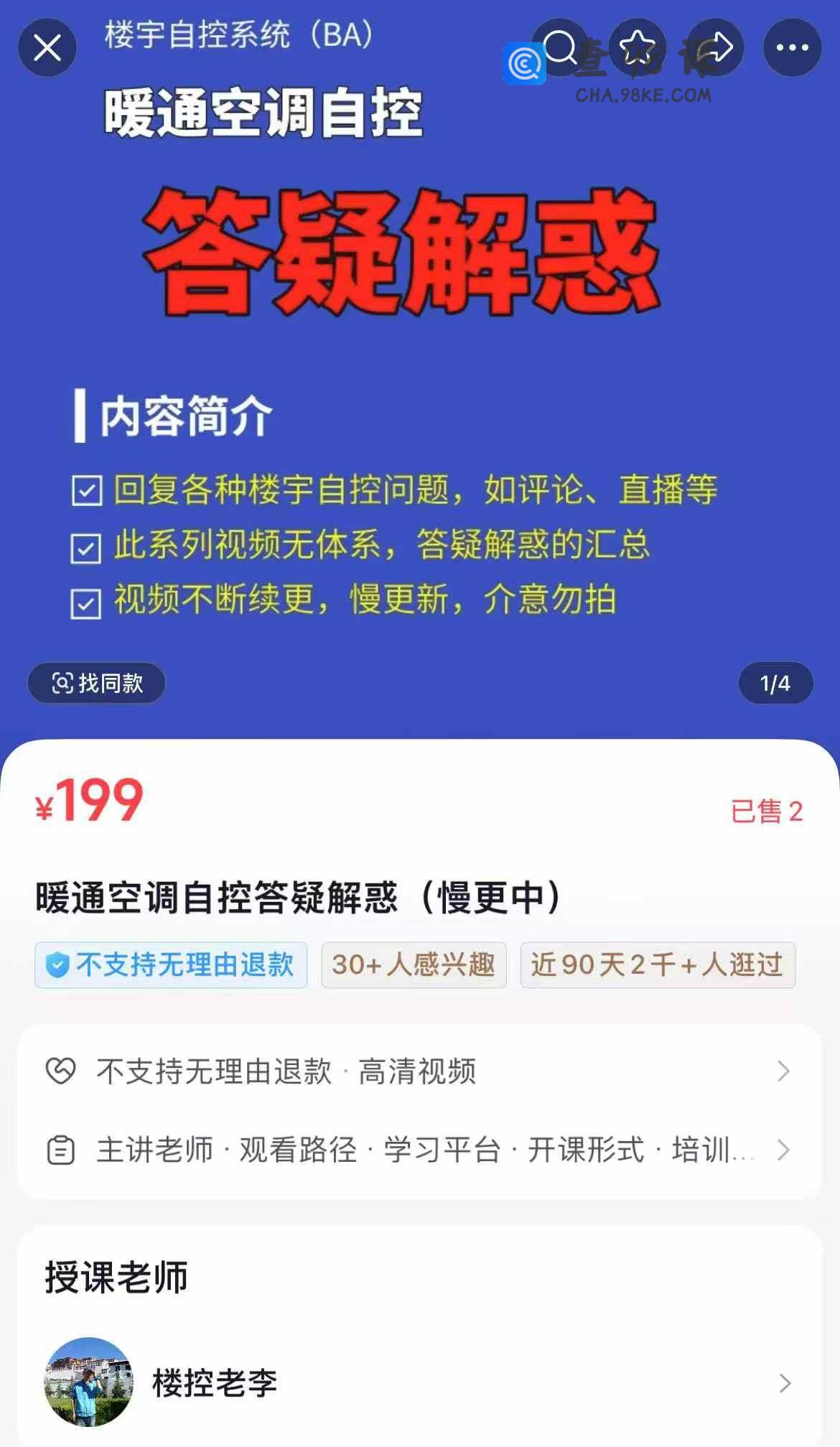Open the three-dot overflow menu
This screenshot has height=1447, width=840.
pyautogui.click(x=793, y=48)
